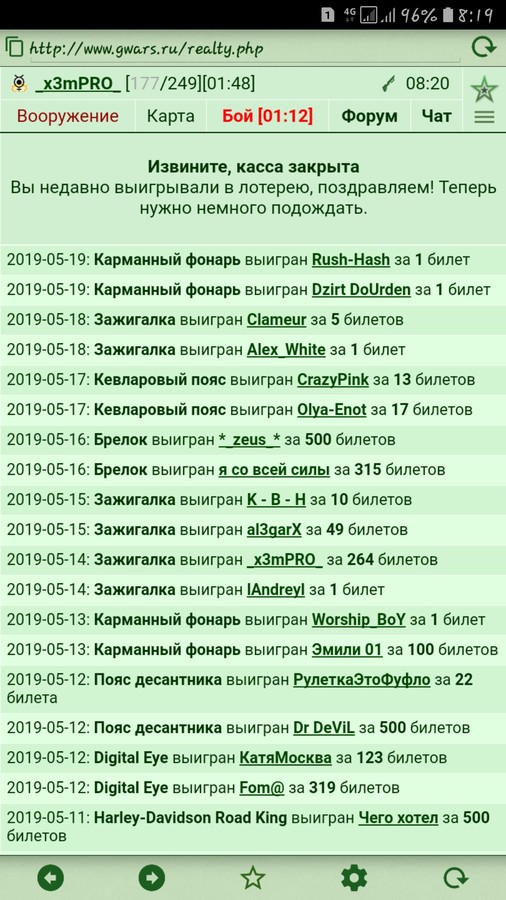The width and height of the screenshot is (506, 900).
Task: Open Rush-Hash player profile
Action: pyautogui.click(x=351, y=260)
